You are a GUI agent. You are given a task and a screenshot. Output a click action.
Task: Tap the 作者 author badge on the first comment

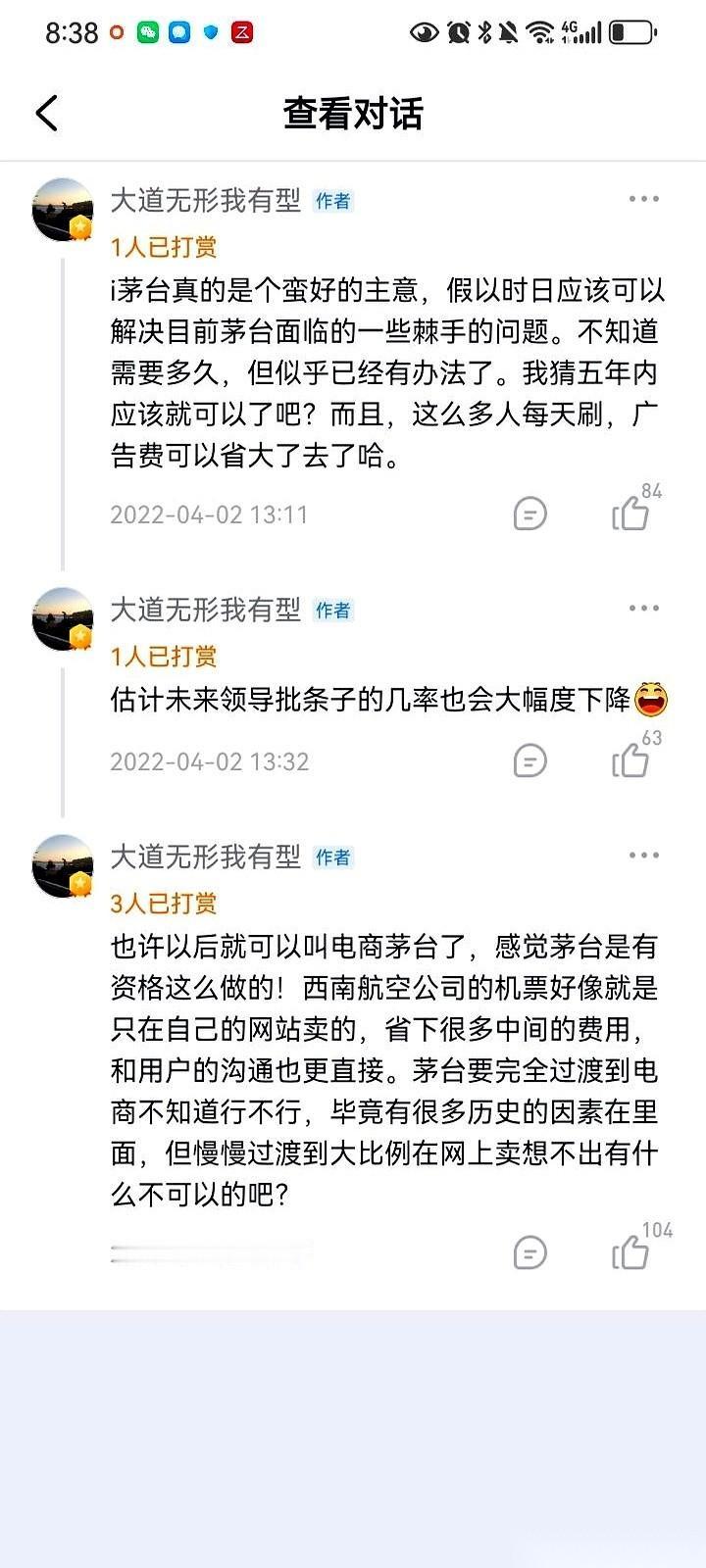coord(334,201)
